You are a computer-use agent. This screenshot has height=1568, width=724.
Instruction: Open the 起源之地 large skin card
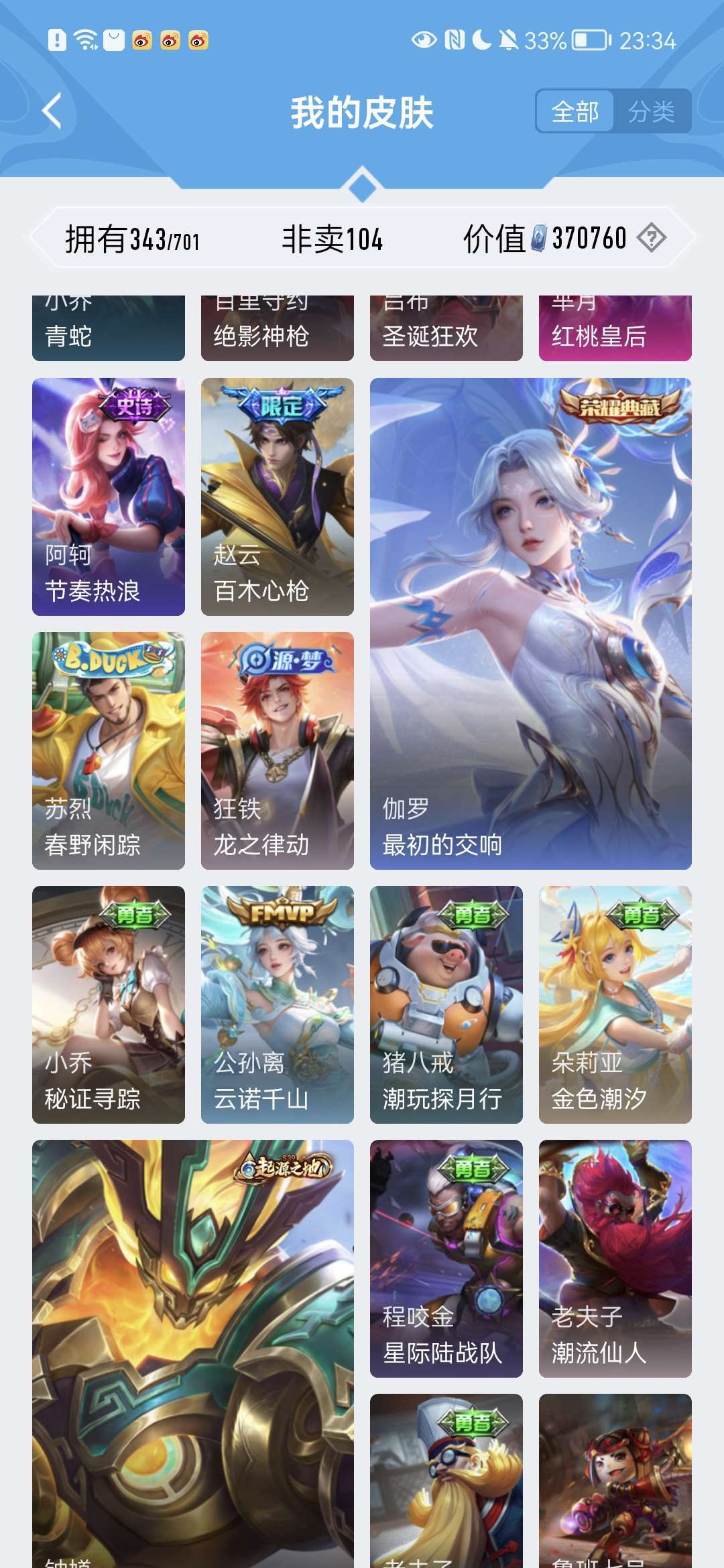coord(193,1354)
